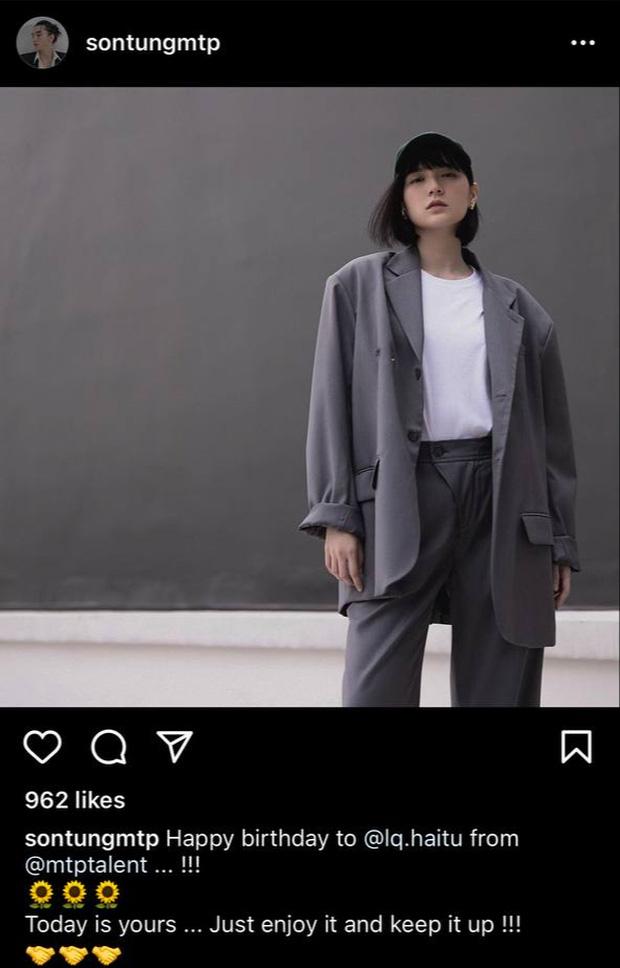The height and width of the screenshot is (968, 620).
Task: Open the @mtptalent mention
Action: pyautogui.click(x=86, y=865)
